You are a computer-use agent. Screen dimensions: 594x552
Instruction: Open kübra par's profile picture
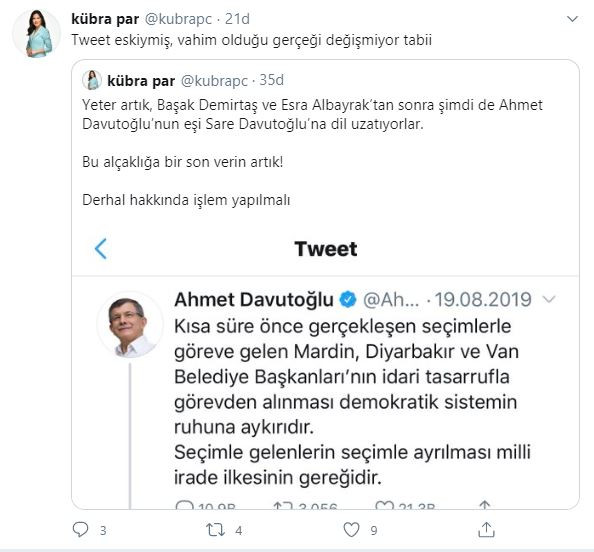click(x=36, y=33)
